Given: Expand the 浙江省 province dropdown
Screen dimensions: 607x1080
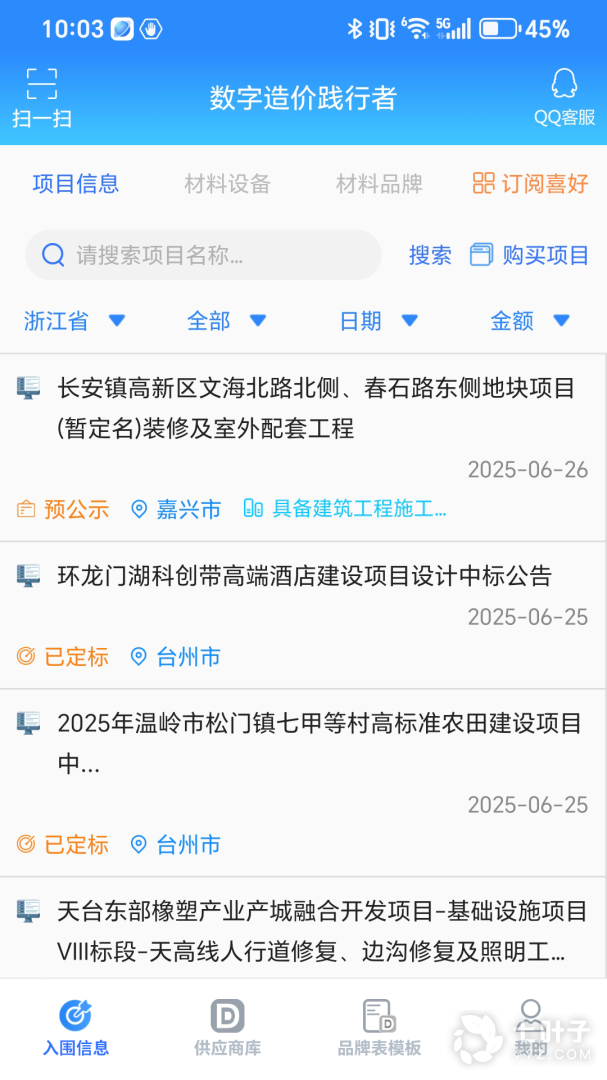Looking at the screenshot, I should [x=74, y=321].
